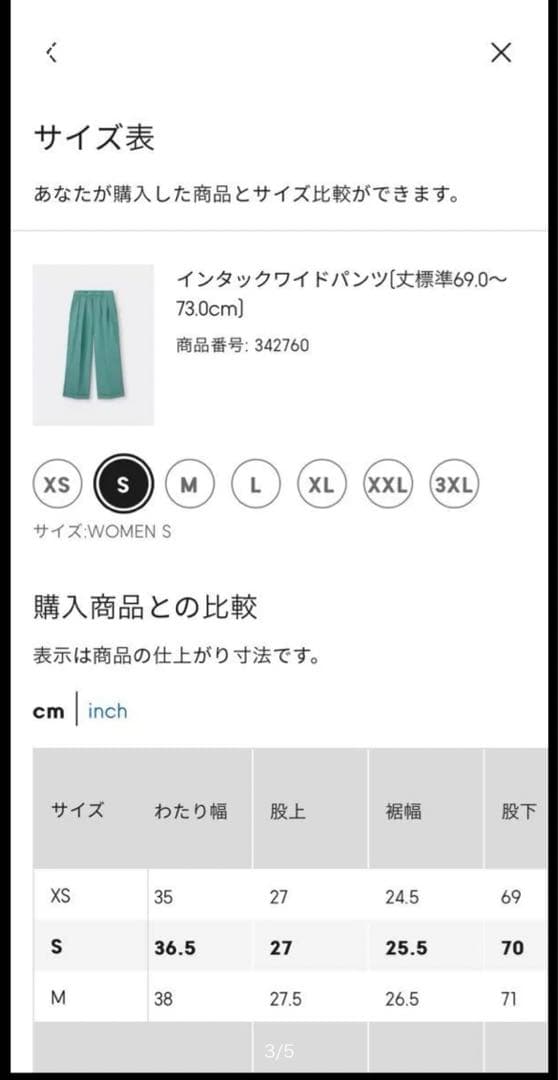Viewport: 558px width, 1080px height.
Task: Go back with the top-left arrow
Action: click(52, 53)
